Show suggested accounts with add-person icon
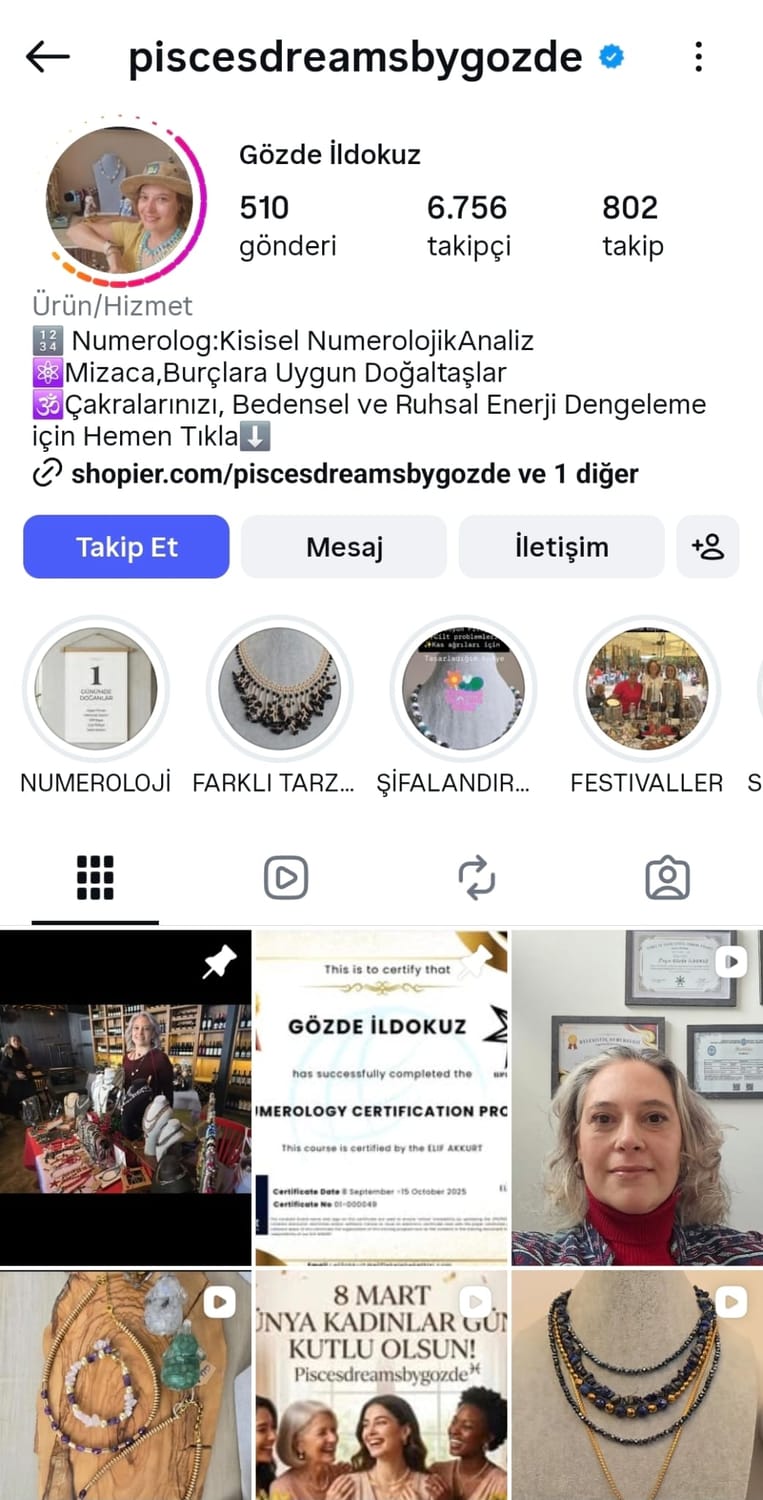This screenshot has width=763, height=1500. (707, 547)
